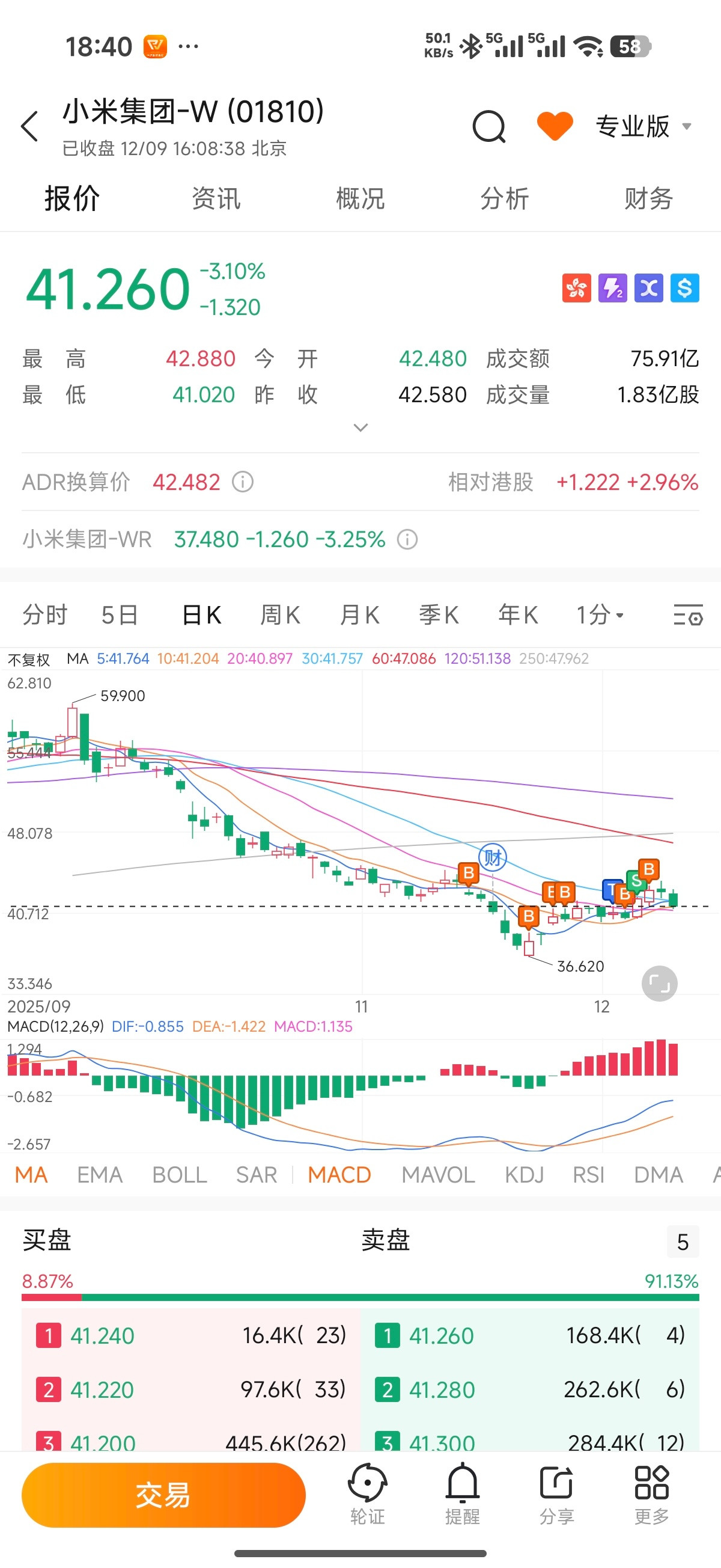Open the chart settings gear icon above the chart
721x1568 pixels.
[687, 616]
